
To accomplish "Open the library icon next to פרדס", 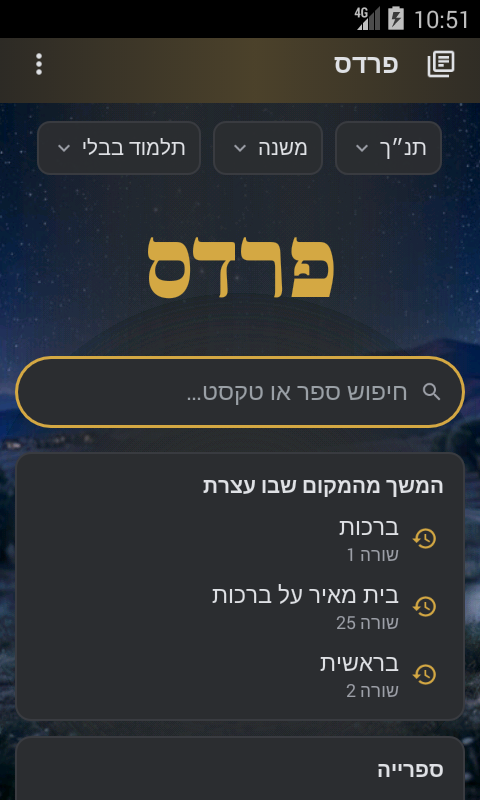I will [441, 64].
